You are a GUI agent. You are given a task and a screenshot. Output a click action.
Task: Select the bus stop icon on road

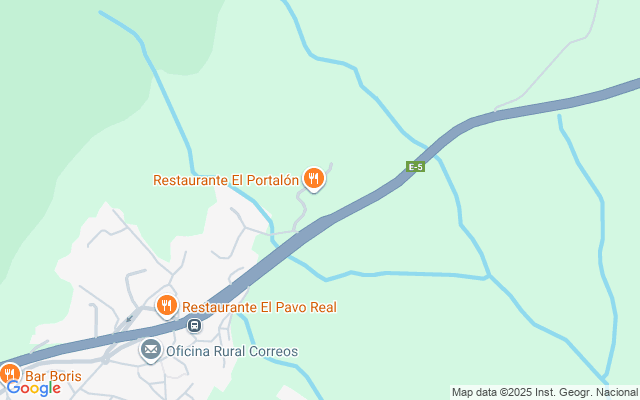195,325
